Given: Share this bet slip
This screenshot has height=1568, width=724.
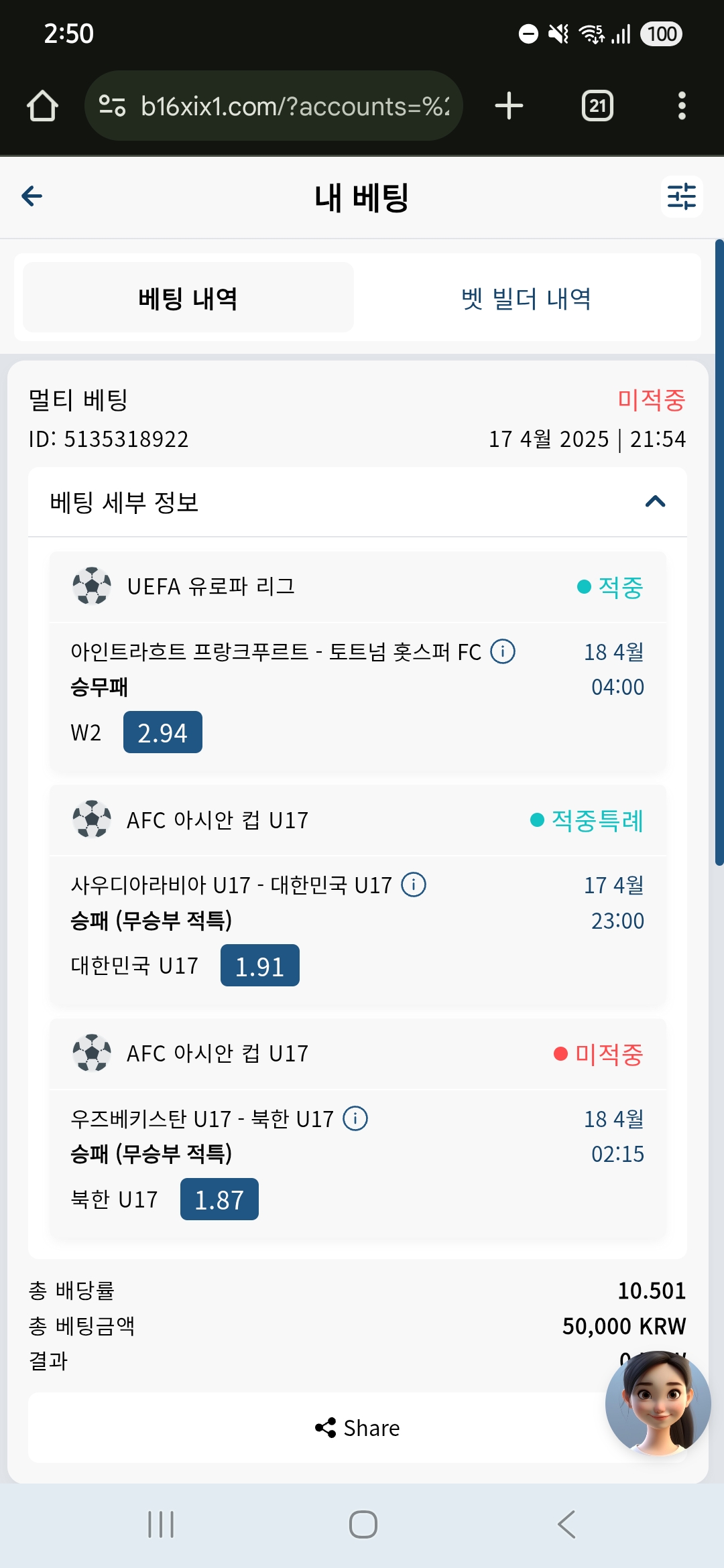Looking at the screenshot, I should (357, 1428).
